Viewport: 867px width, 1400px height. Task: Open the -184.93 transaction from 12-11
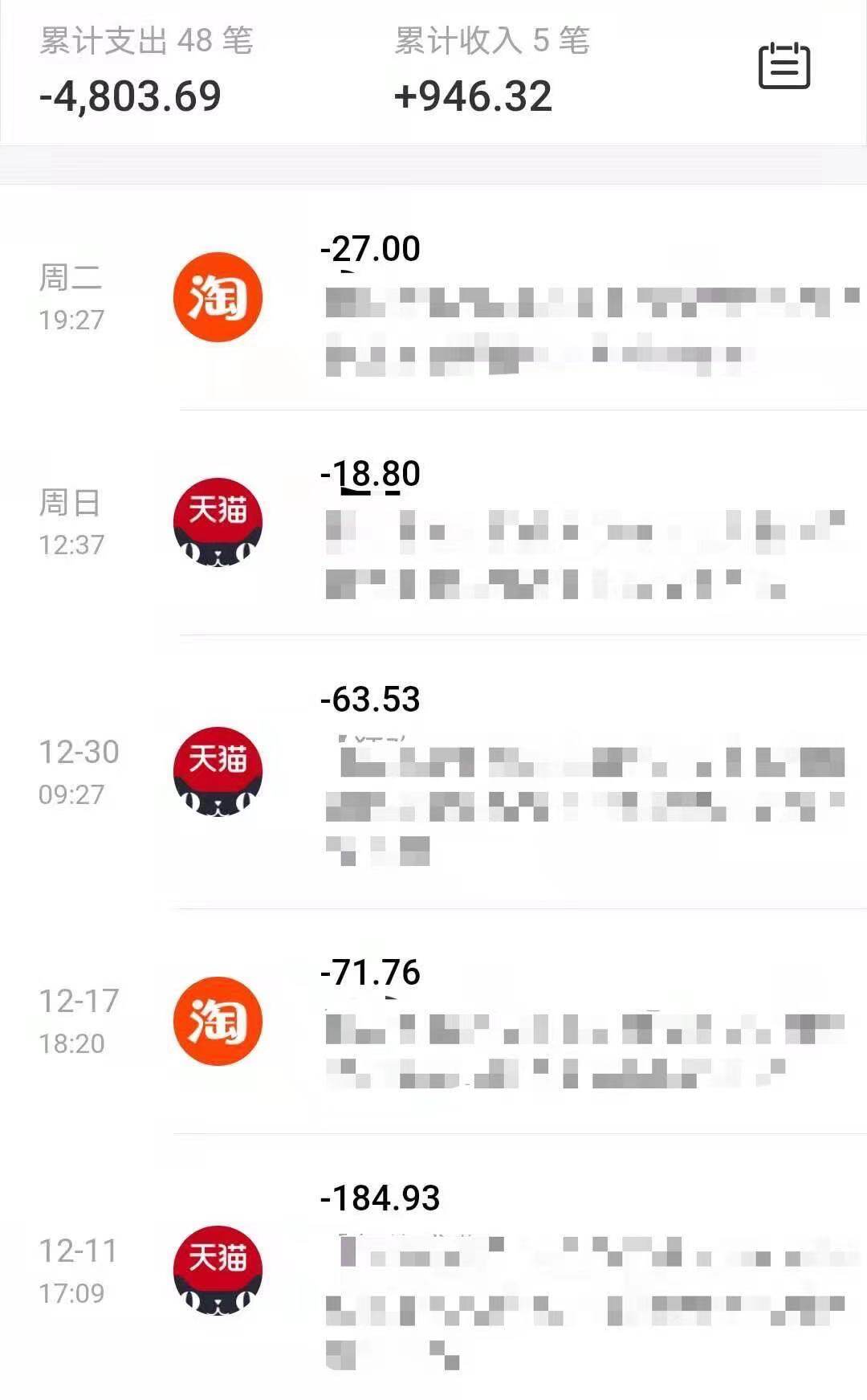pyautogui.click(x=433, y=1267)
